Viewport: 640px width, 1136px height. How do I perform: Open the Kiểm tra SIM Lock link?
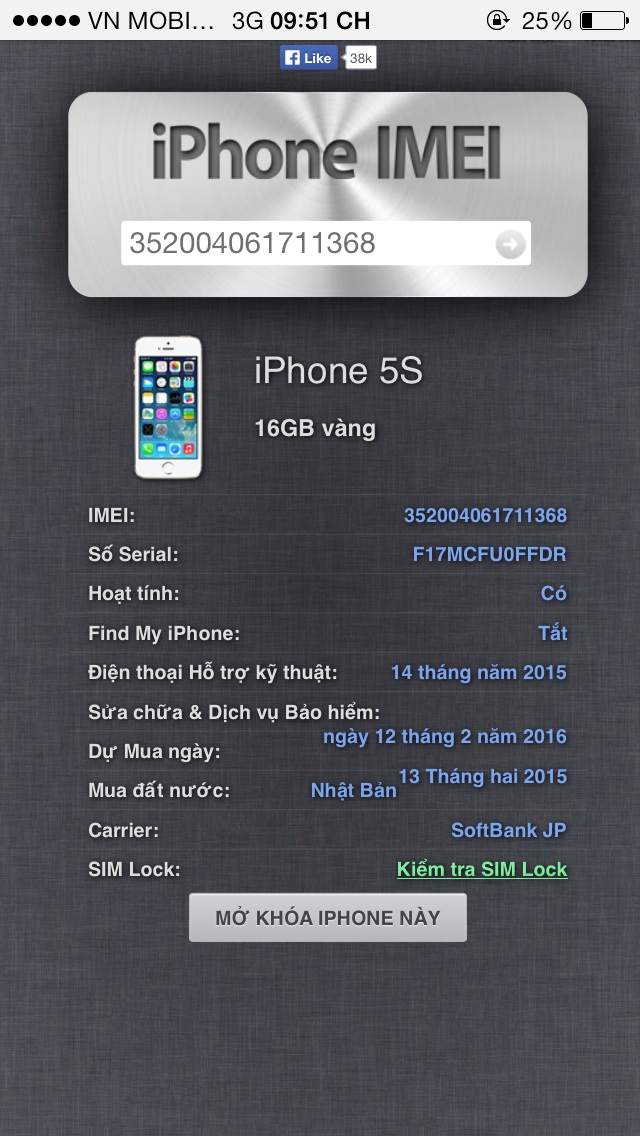tap(481, 869)
